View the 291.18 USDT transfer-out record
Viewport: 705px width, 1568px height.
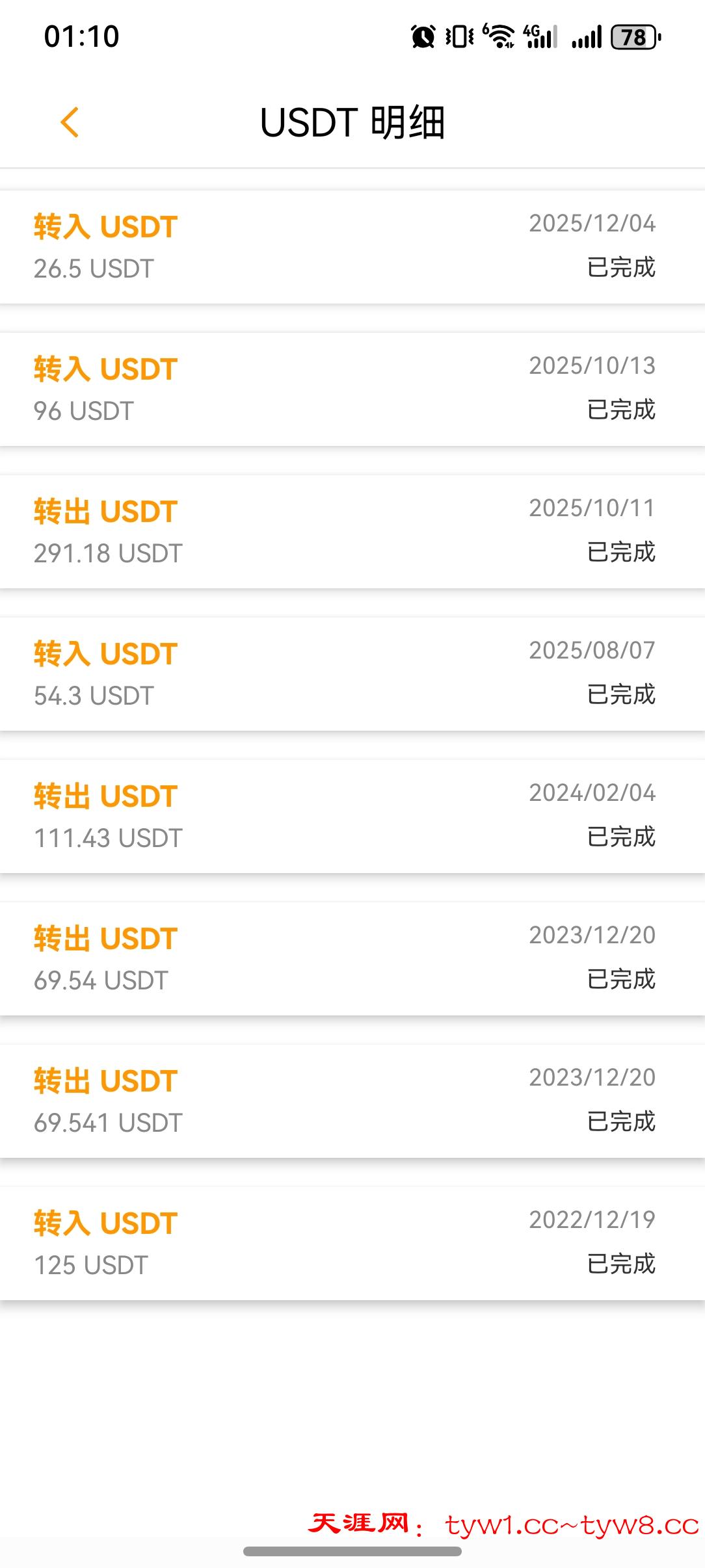point(352,532)
